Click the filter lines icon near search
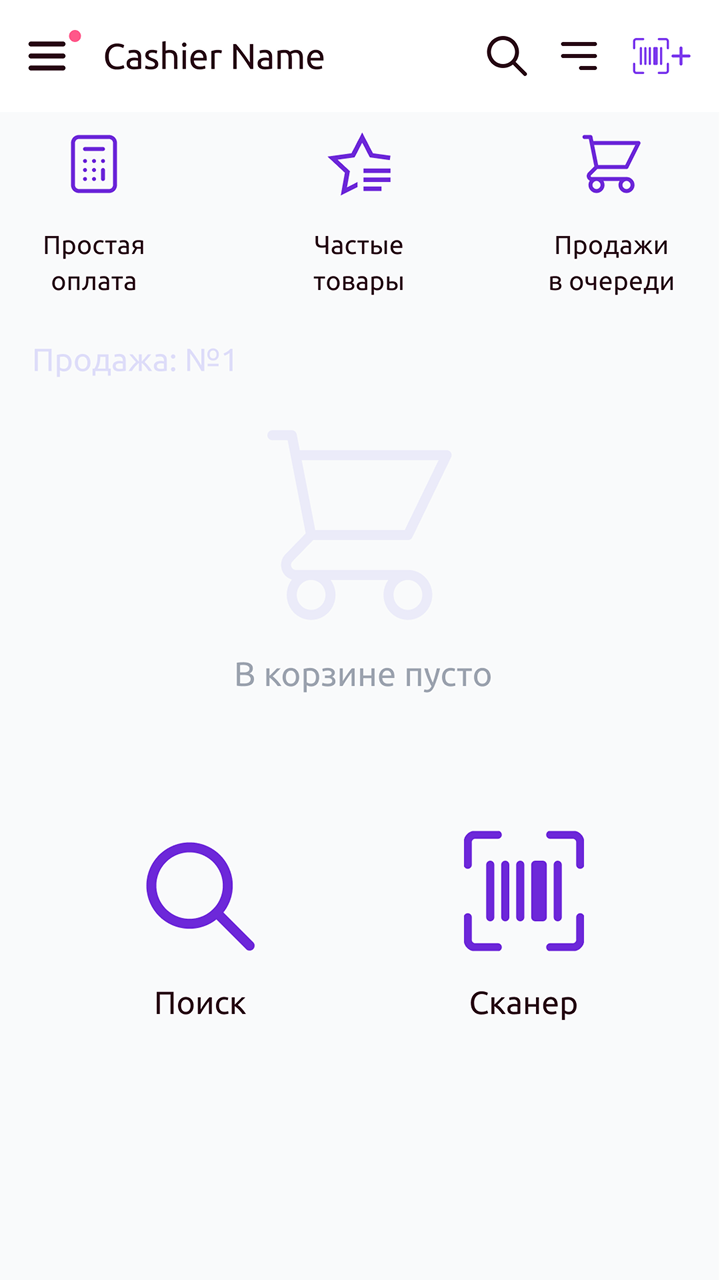The image size is (720, 1280). (x=580, y=56)
